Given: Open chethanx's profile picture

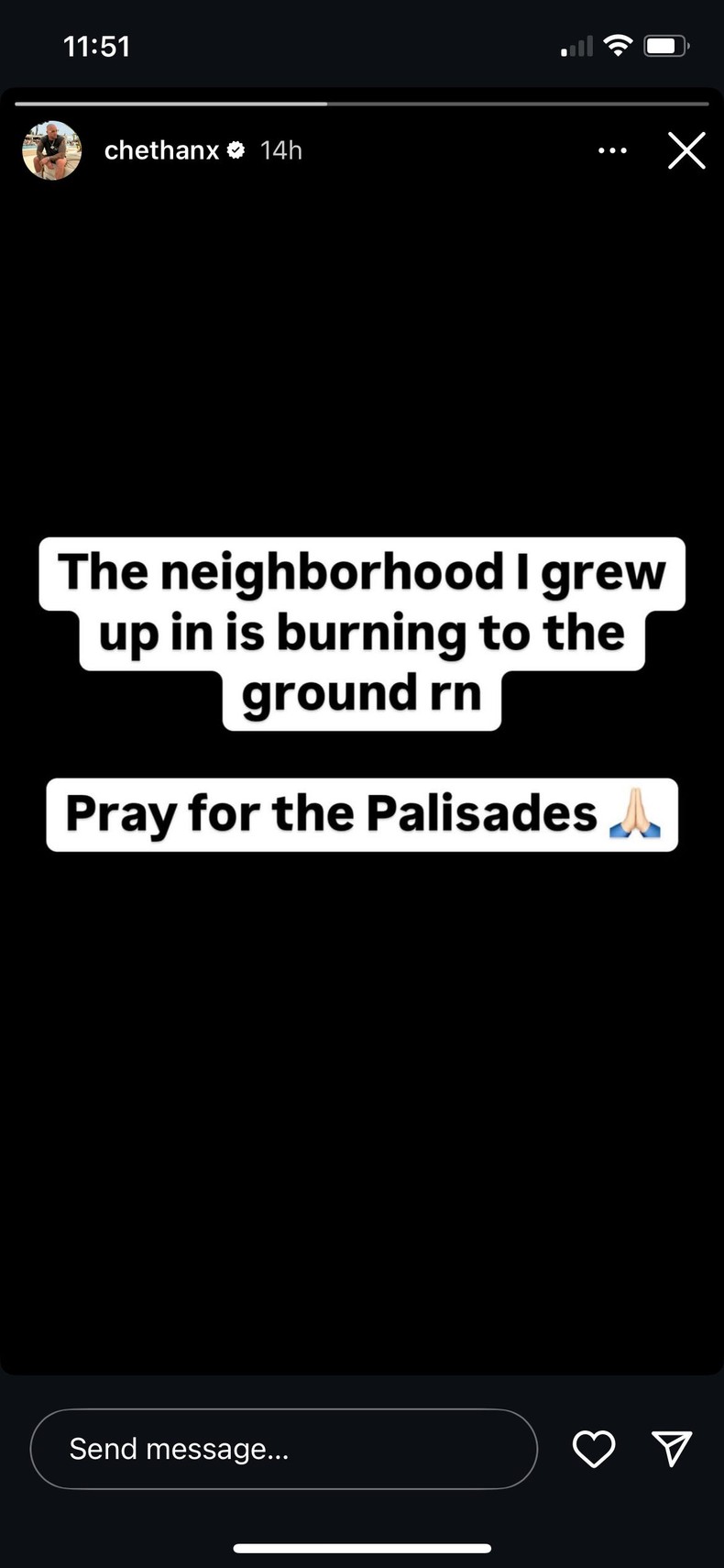Looking at the screenshot, I should coord(51,149).
